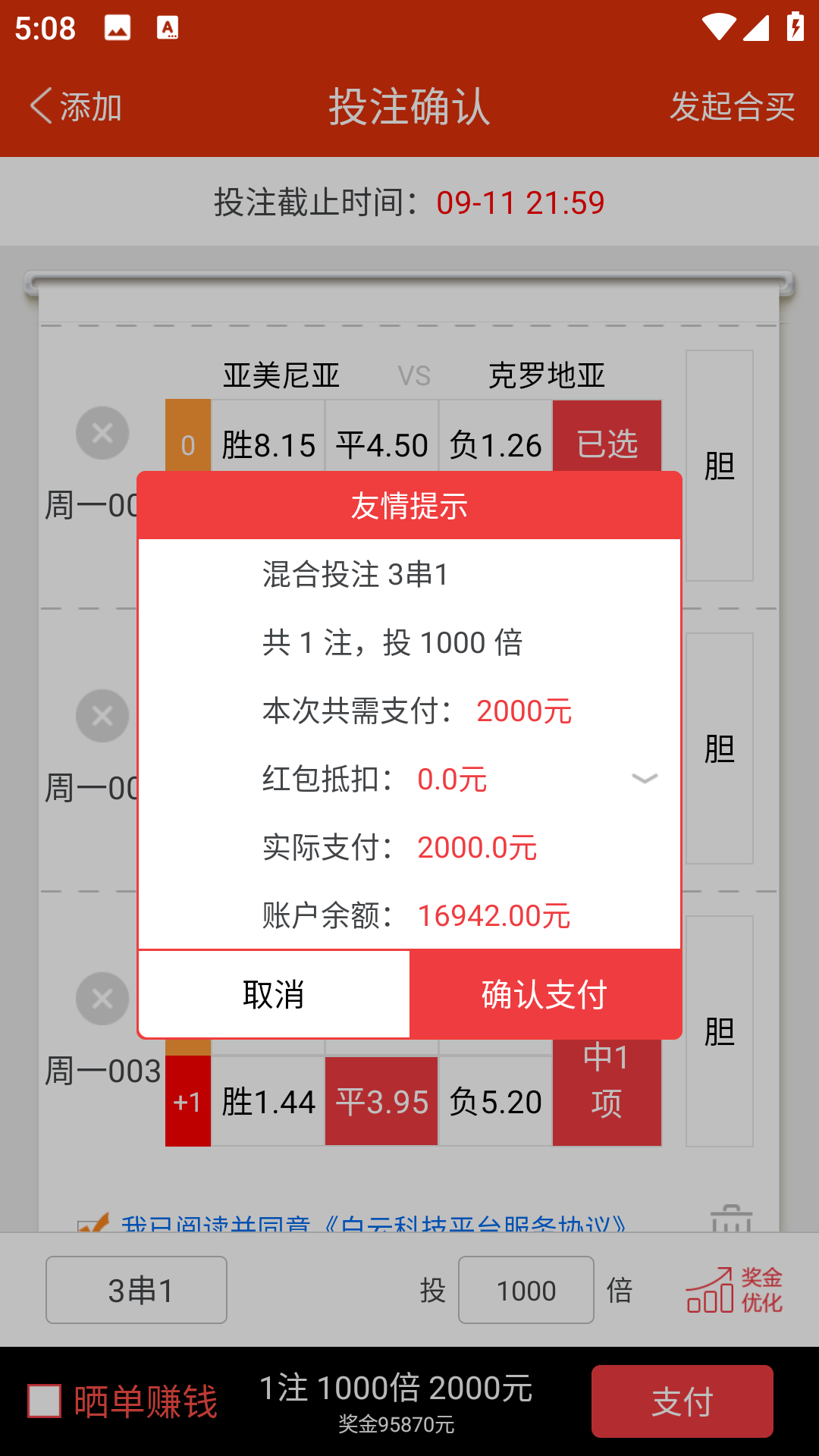Select 负5.20 odds in 周一003

(495, 1101)
